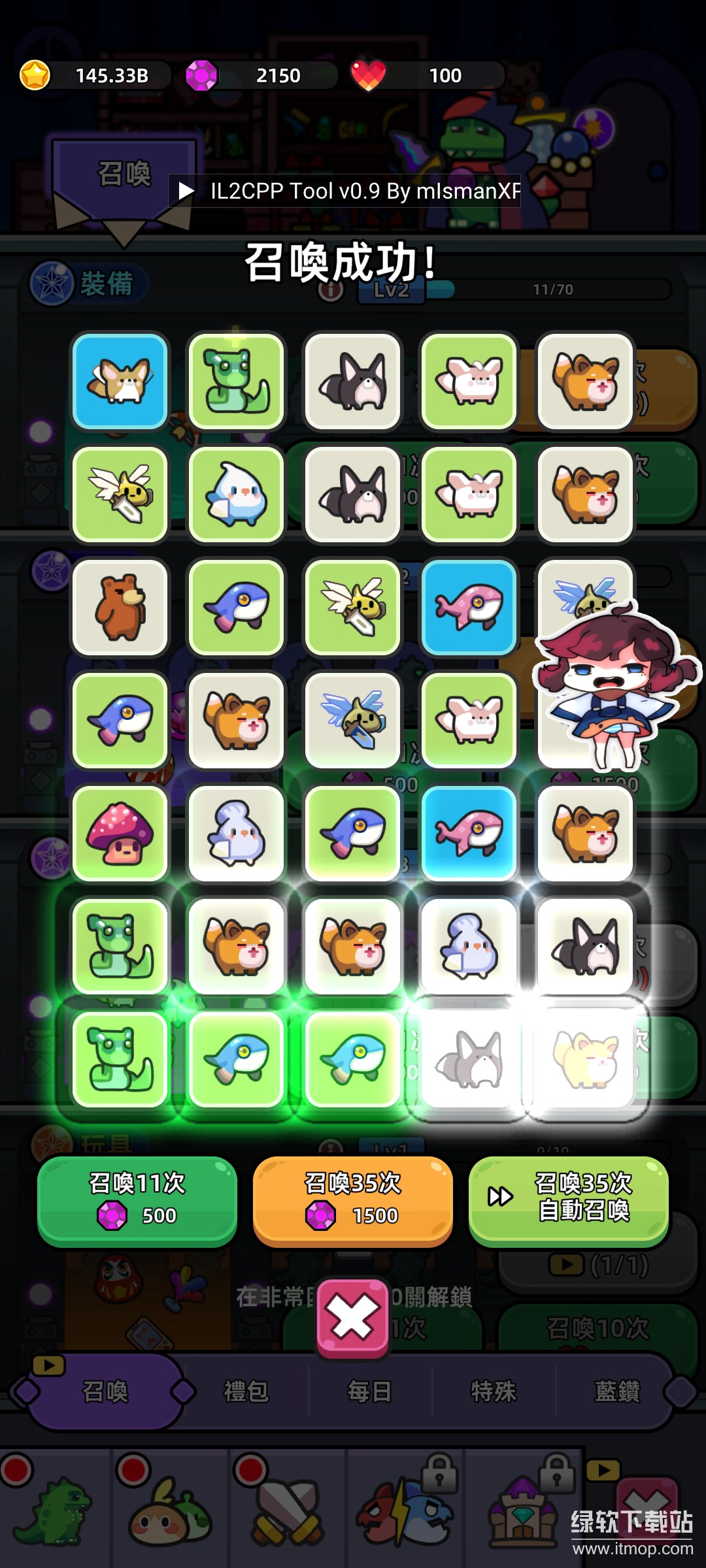
Task: Open the locked castle menu
Action: (x=523, y=1509)
